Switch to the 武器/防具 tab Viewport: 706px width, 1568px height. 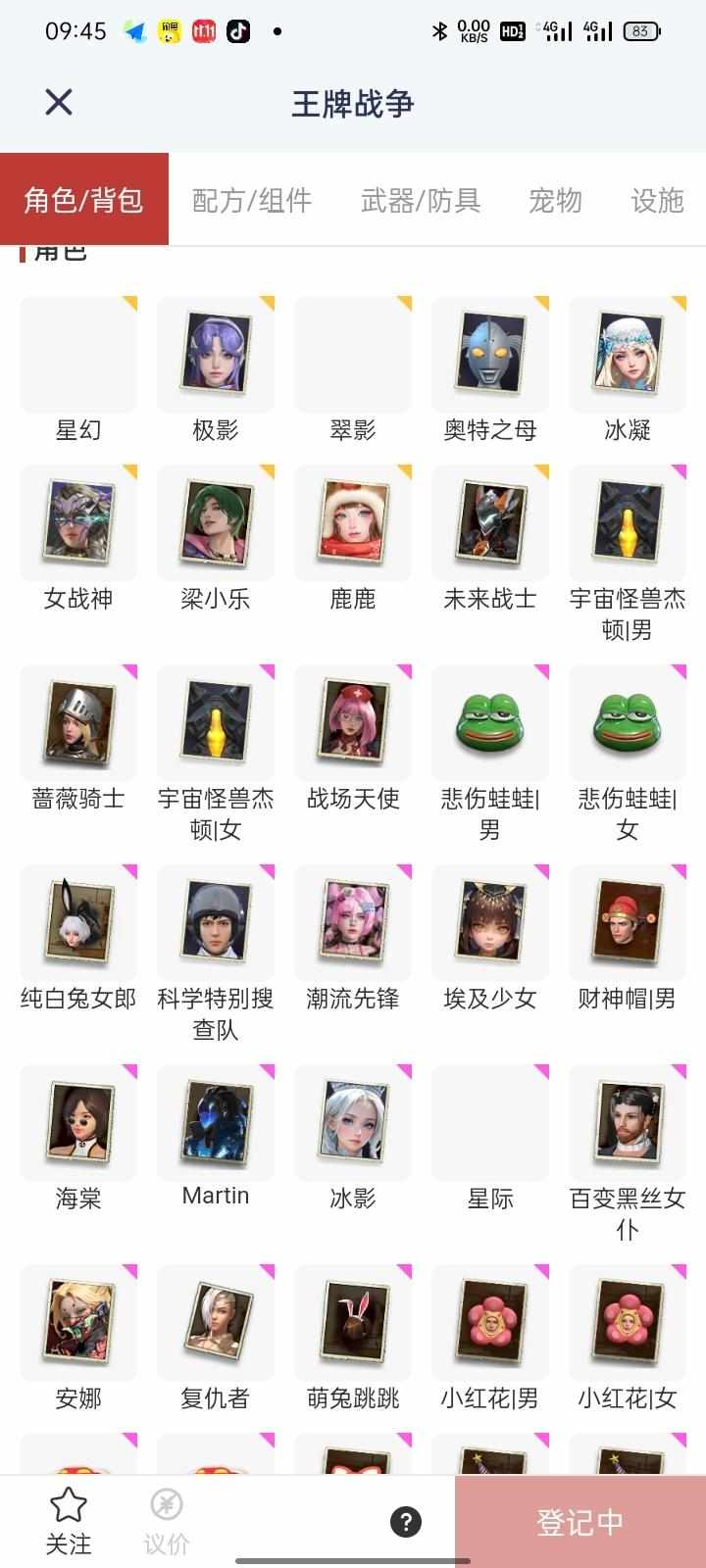pos(421,201)
